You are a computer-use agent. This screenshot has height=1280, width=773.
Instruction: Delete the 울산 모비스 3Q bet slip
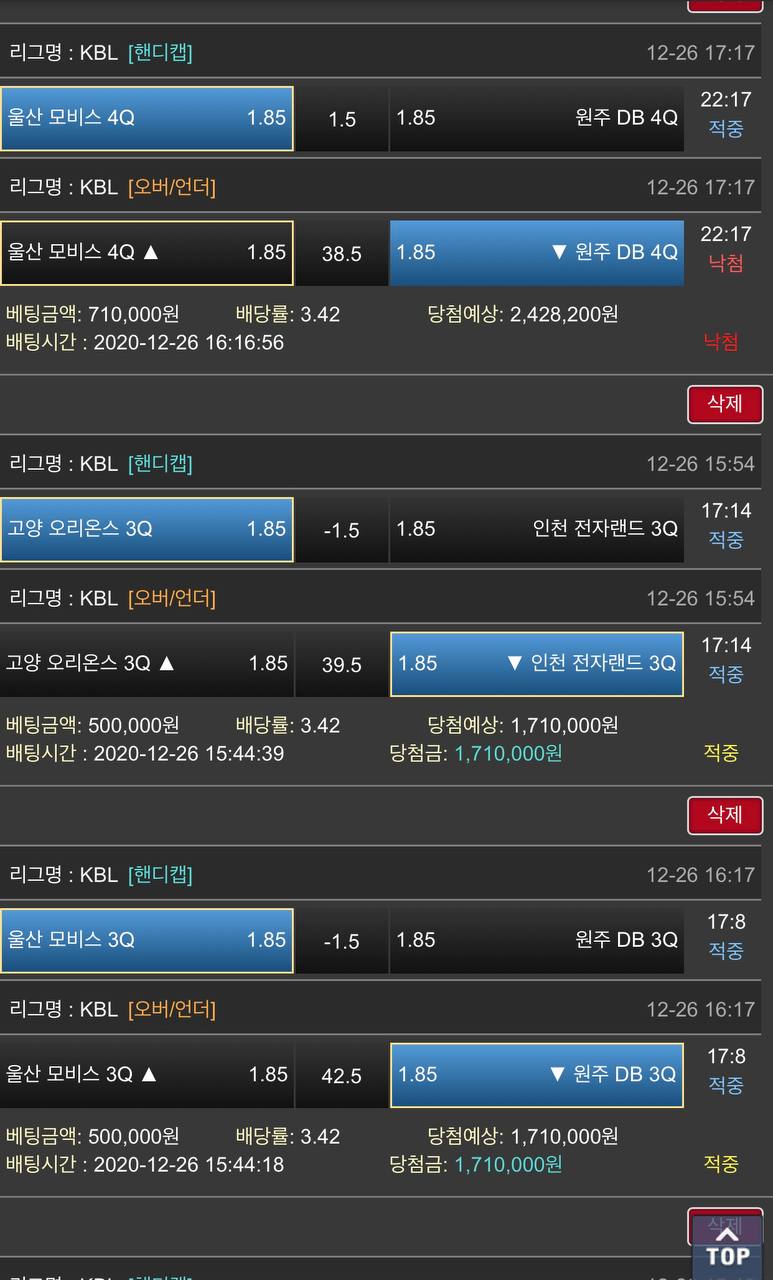[x=725, y=815]
